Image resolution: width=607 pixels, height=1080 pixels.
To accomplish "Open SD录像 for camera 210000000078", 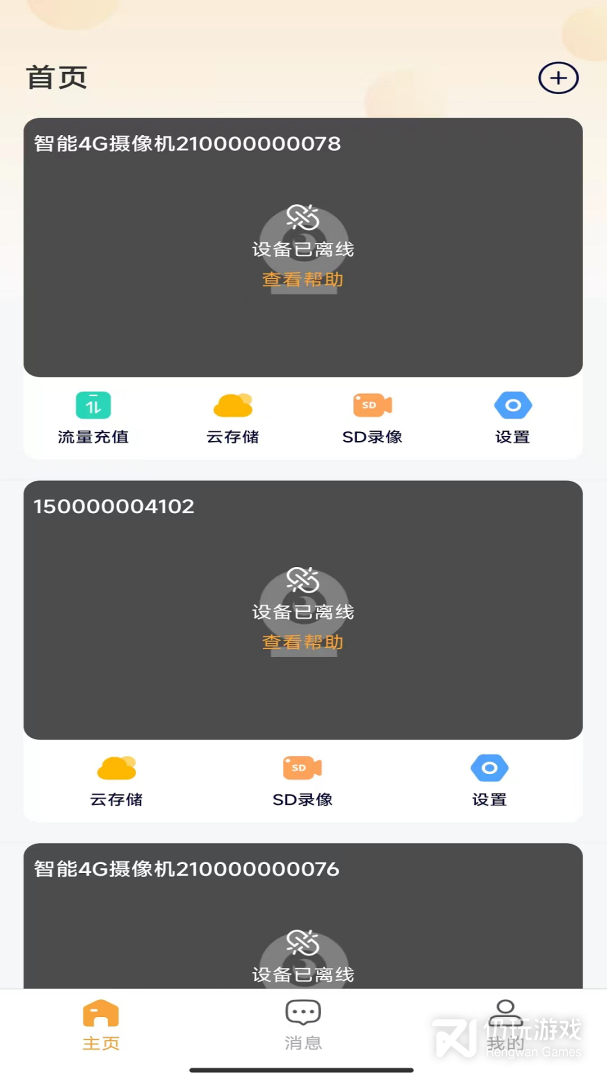I will [372, 418].
